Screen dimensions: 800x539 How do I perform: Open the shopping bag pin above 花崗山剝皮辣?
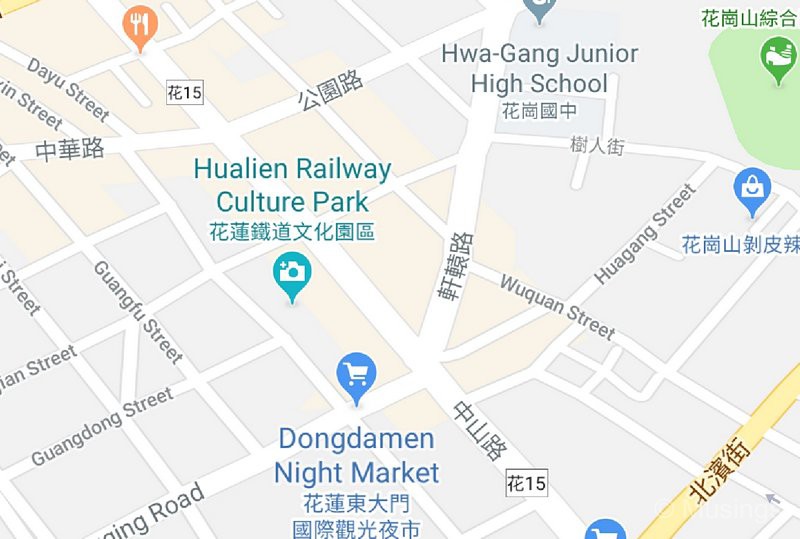[x=752, y=189]
